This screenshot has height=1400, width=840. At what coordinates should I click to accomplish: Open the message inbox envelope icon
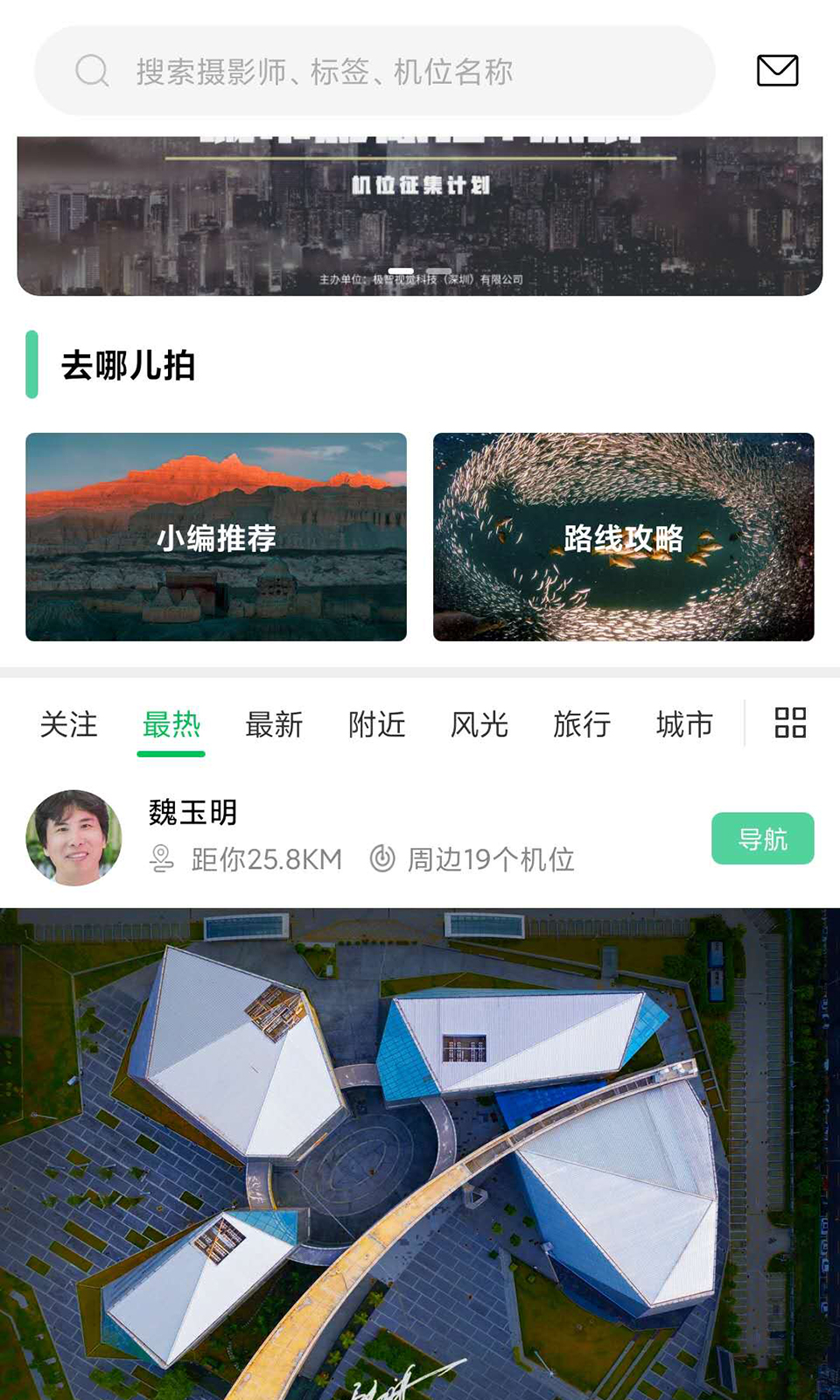778,71
